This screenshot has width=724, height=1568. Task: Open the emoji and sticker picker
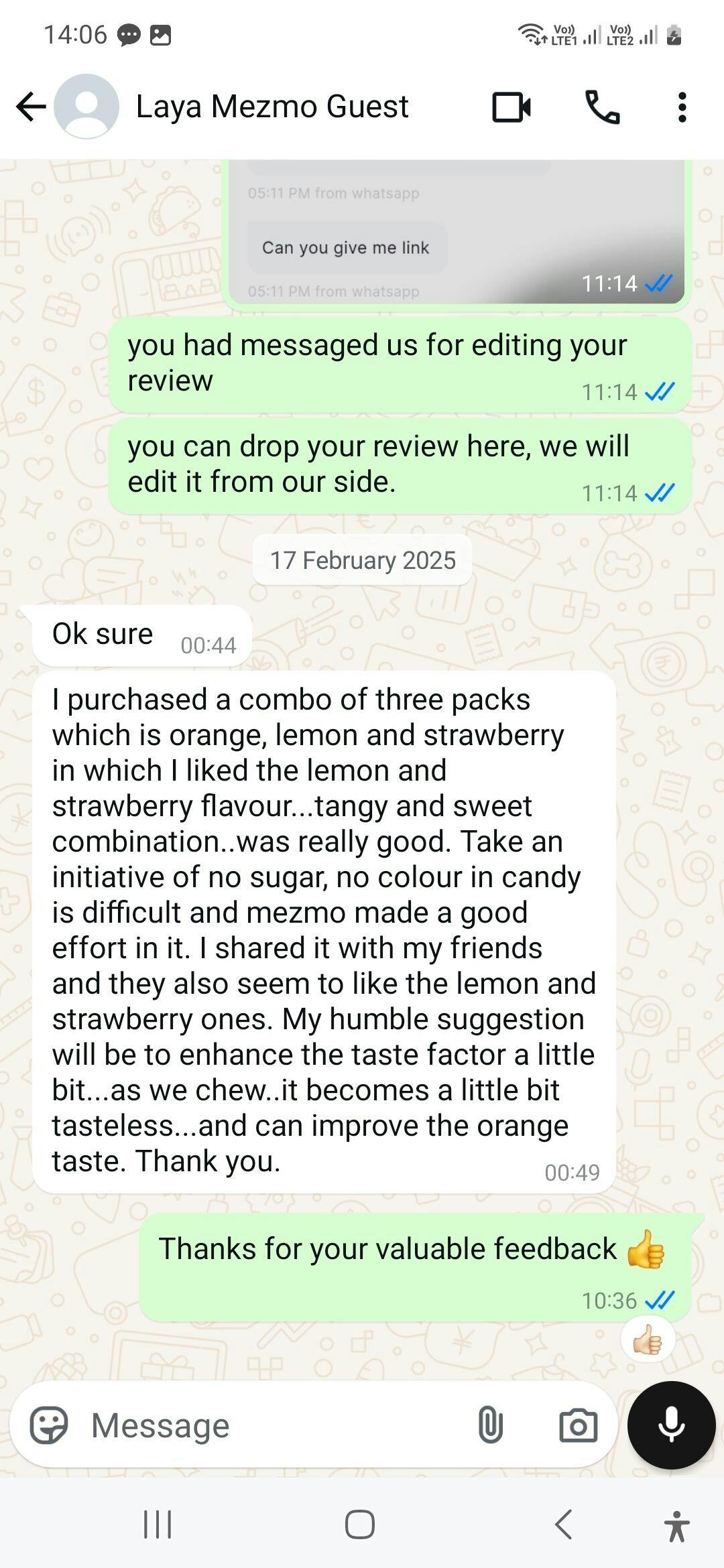[x=49, y=1425]
